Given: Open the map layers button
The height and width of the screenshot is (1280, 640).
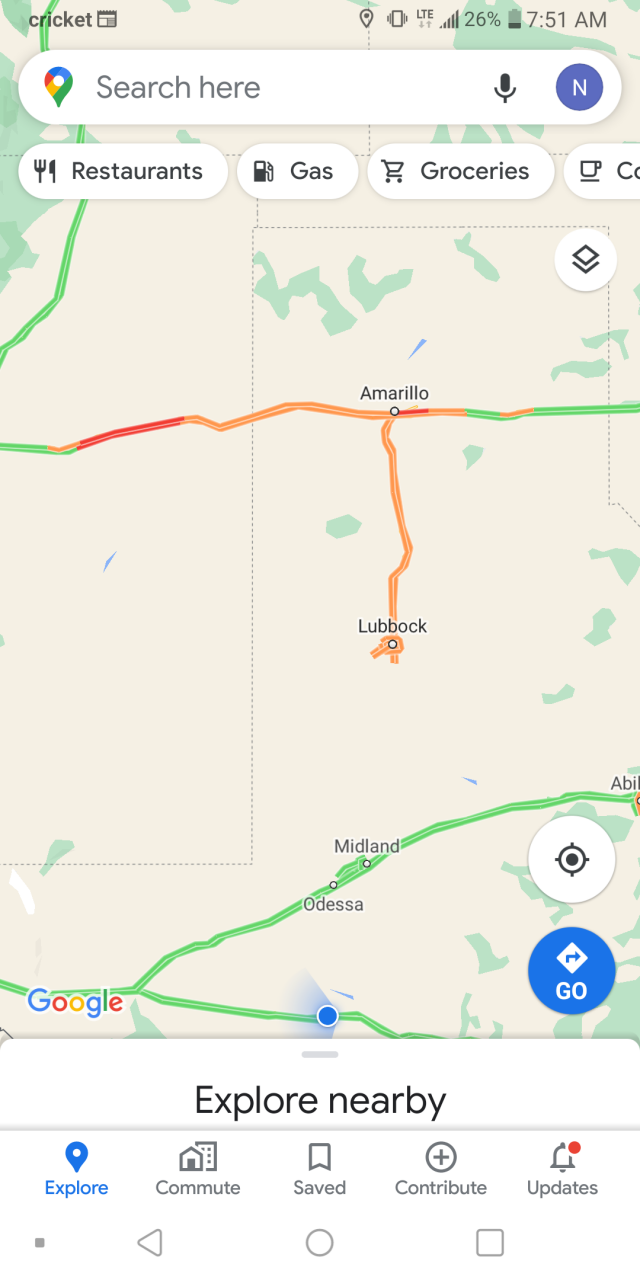Looking at the screenshot, I should point(585,260).
